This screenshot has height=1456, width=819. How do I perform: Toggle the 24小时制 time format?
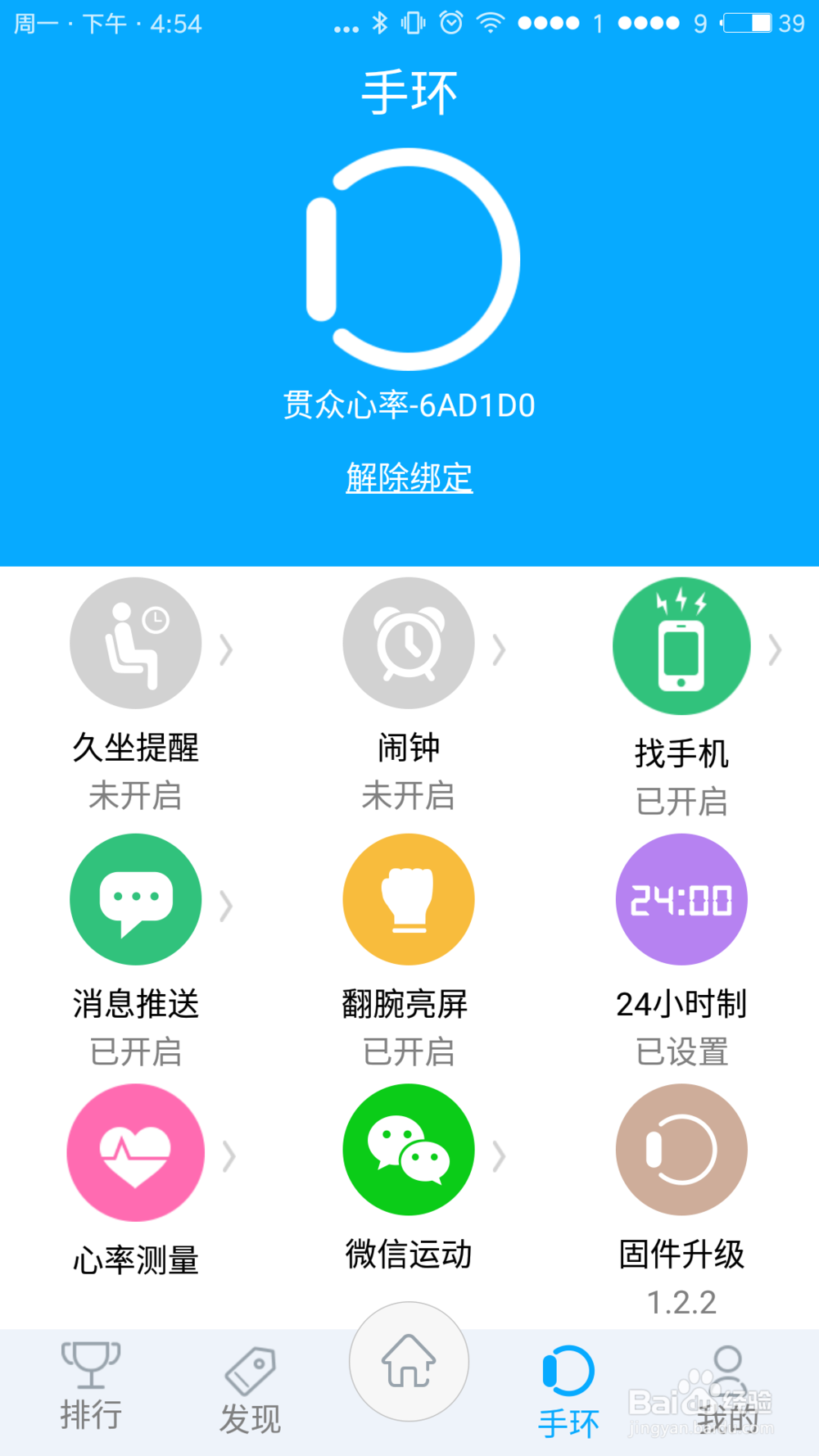coord(681,899)
